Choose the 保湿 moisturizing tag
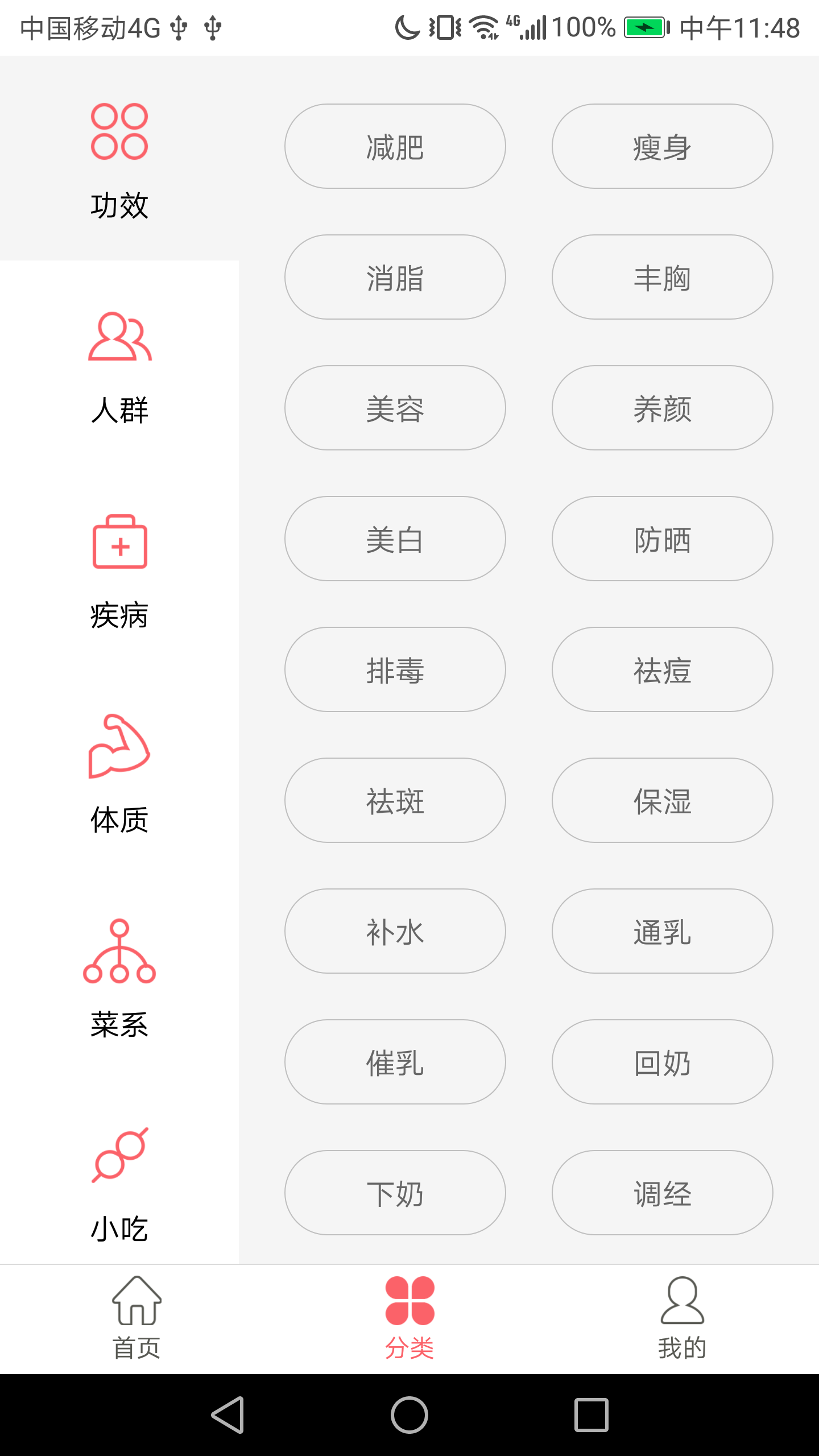 coord(661,800)
